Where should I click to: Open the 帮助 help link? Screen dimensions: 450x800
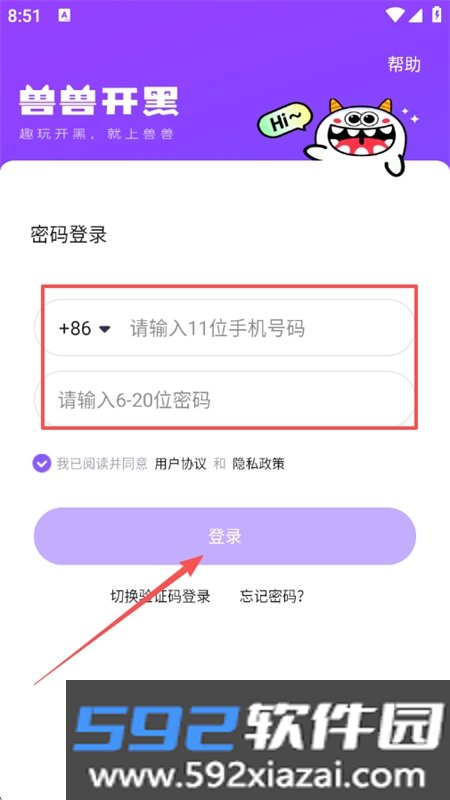click(x=404, y=64)
